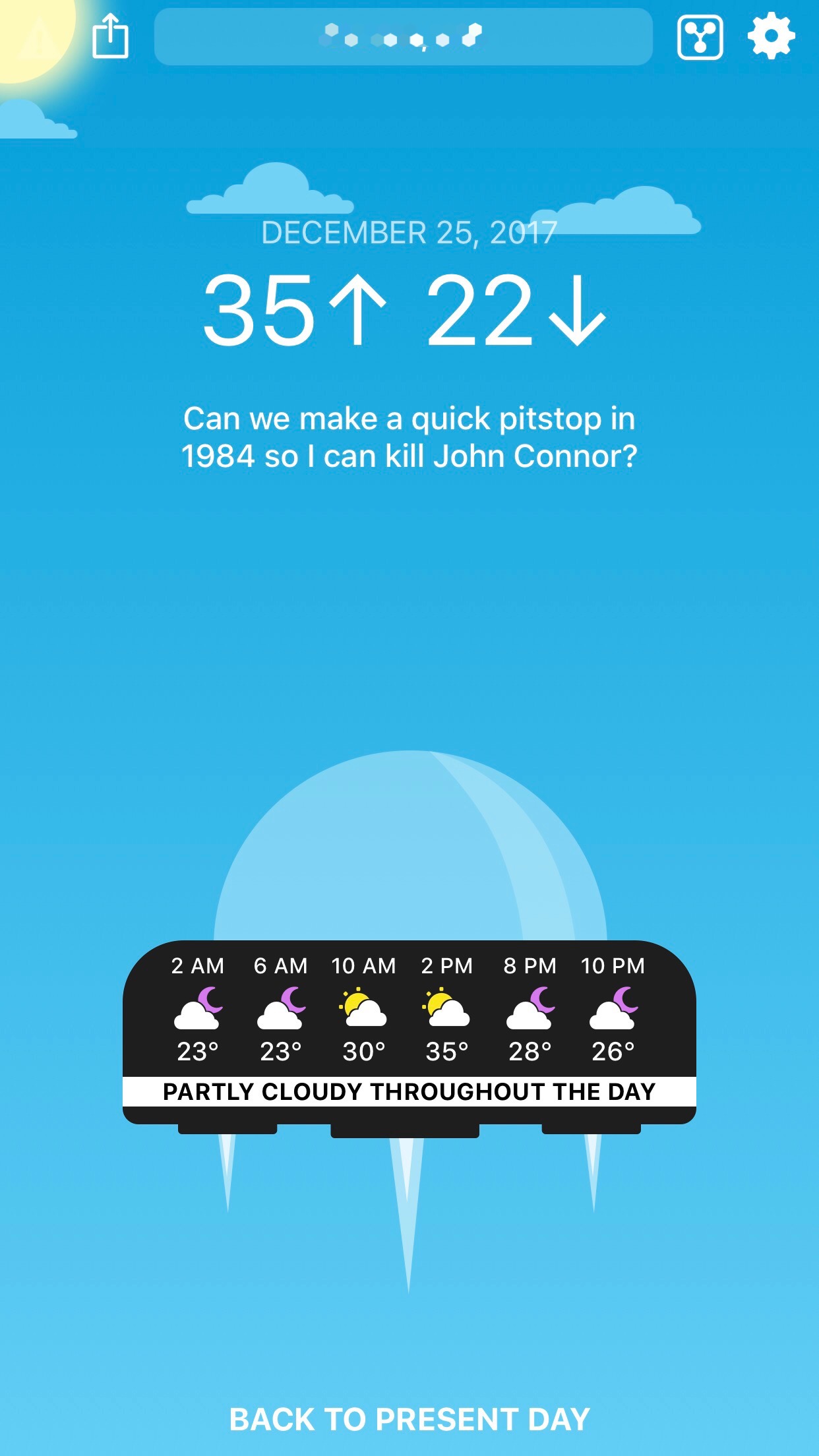Open settings gear
This screenshot has width=819, height=1456.
click(x=771, y=36)
